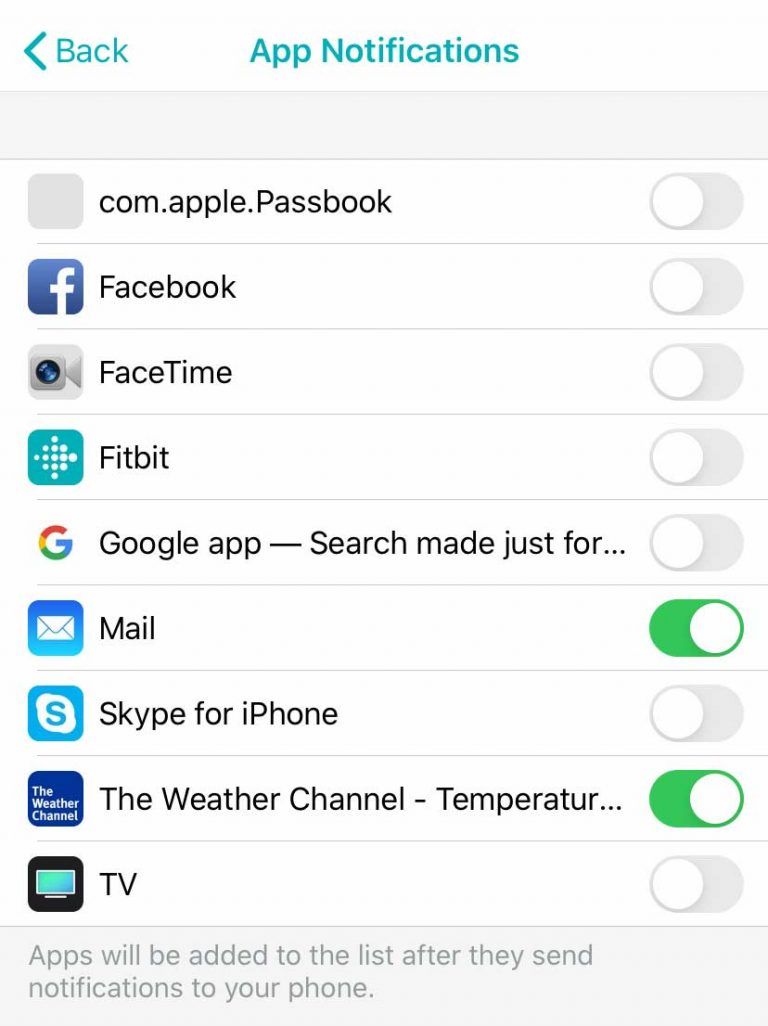768x1026 pixels.
Task: Tap The Weather Channel app icon
Action: (55, 799)
